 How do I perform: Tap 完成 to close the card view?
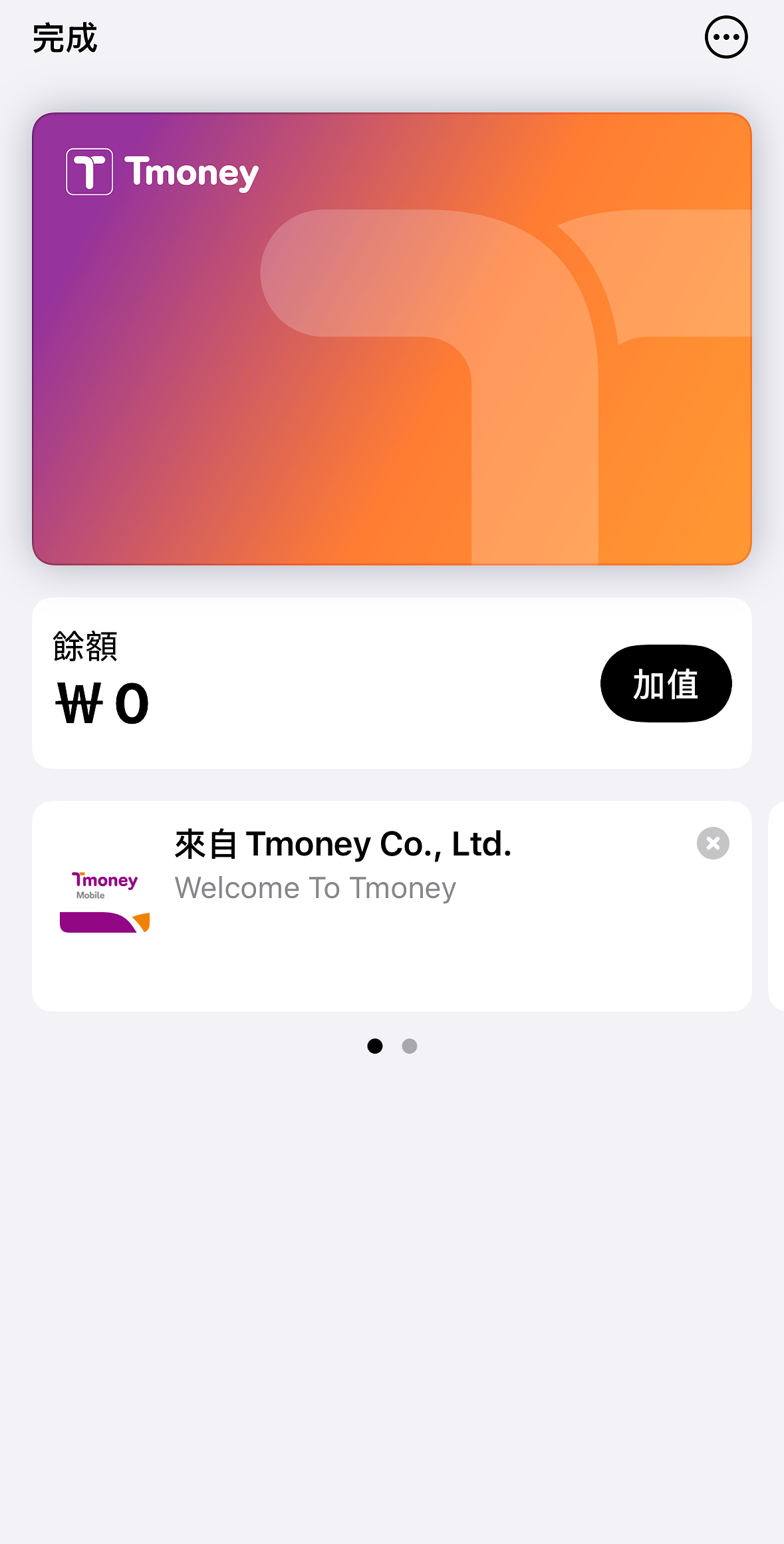(65, 38)
